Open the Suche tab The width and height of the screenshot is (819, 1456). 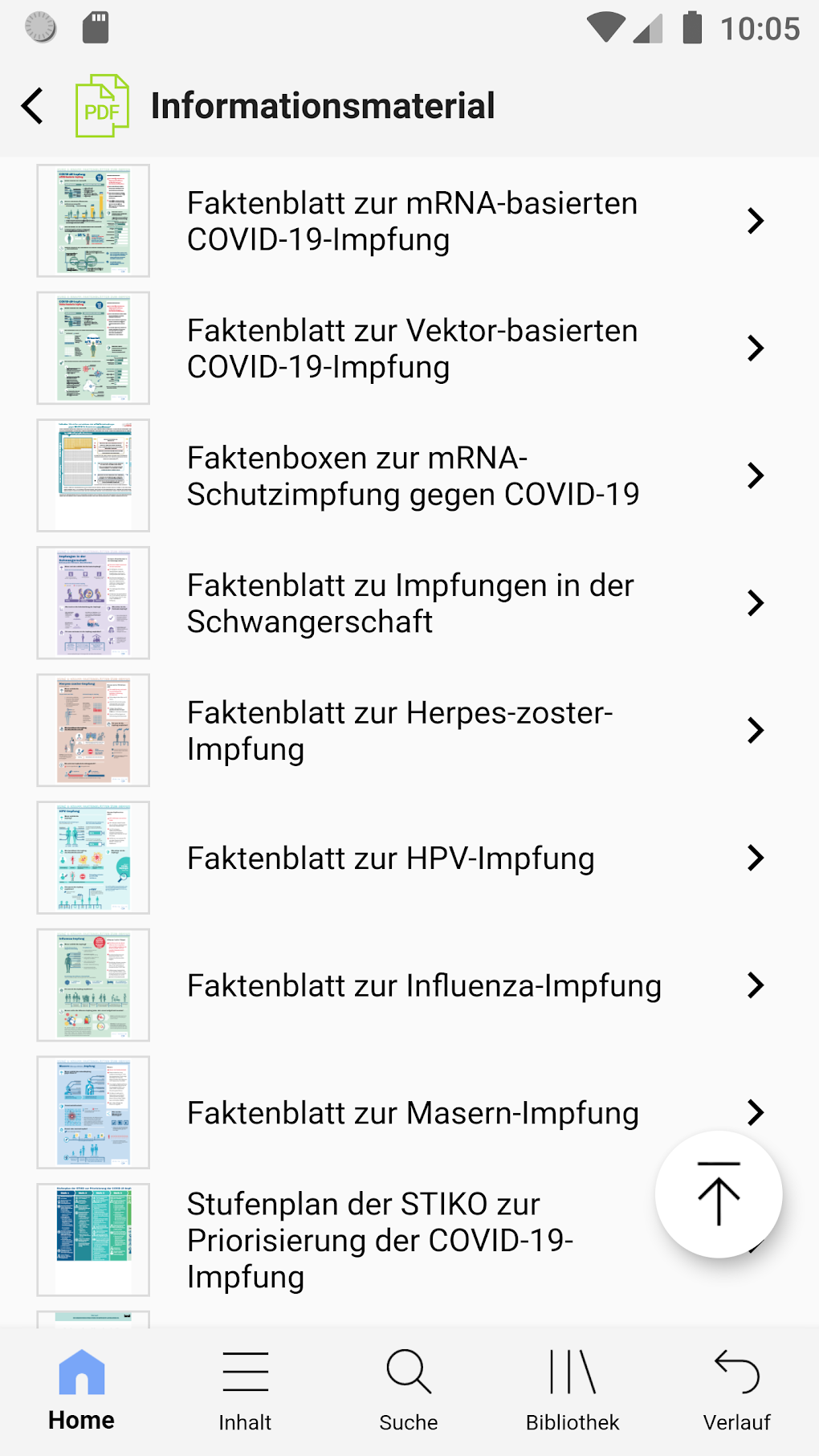coord(409,1389)
